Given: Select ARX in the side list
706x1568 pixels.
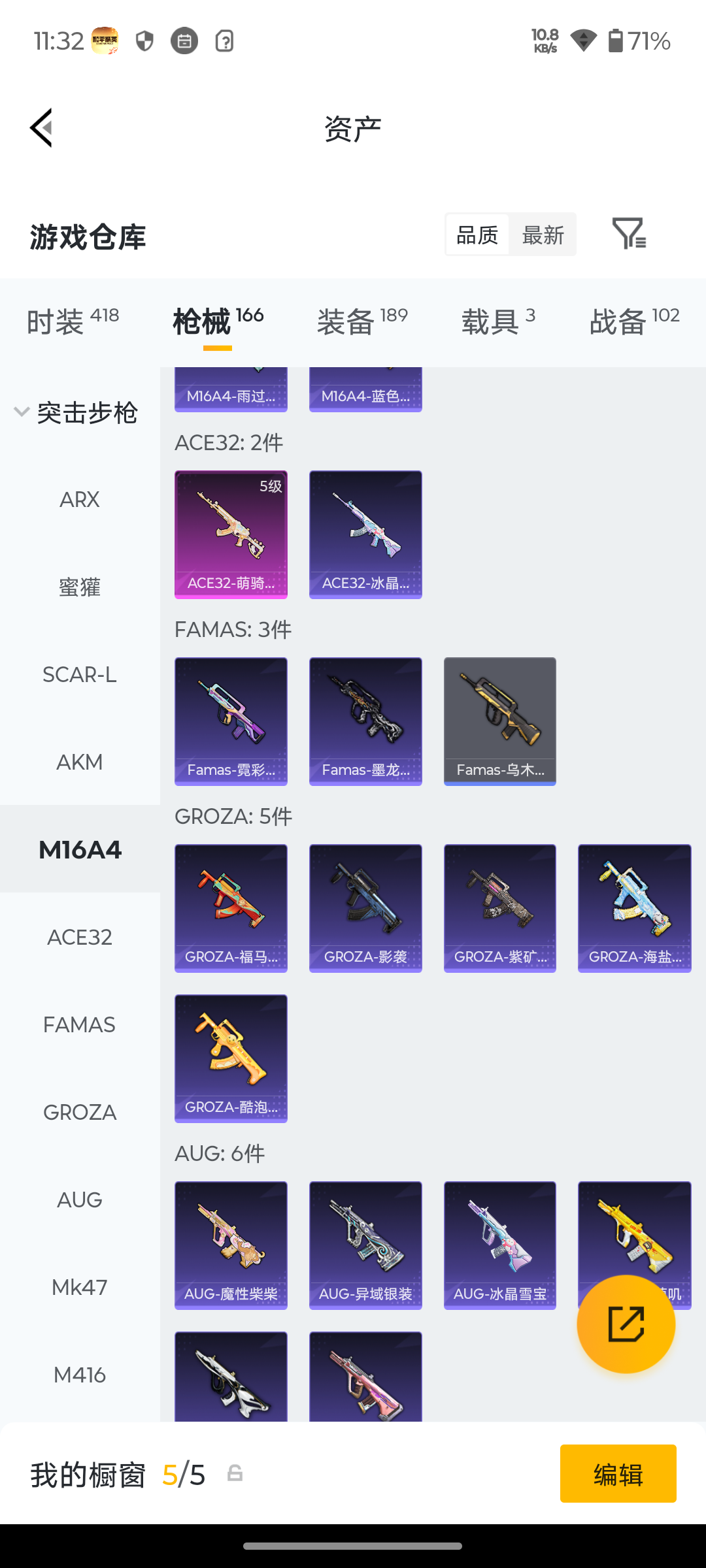Looking at the screenshot, I should pos(80,500).
